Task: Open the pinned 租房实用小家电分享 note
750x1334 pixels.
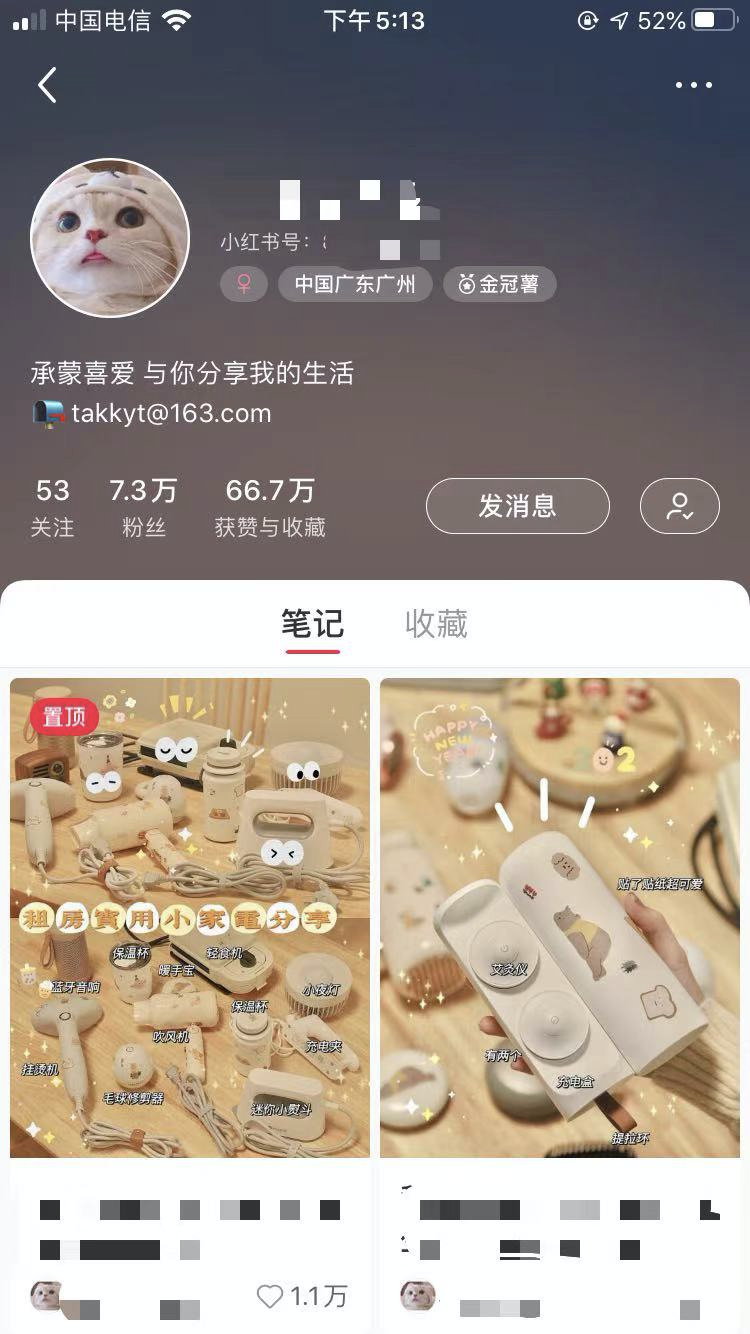Action: tap(190, 917)
